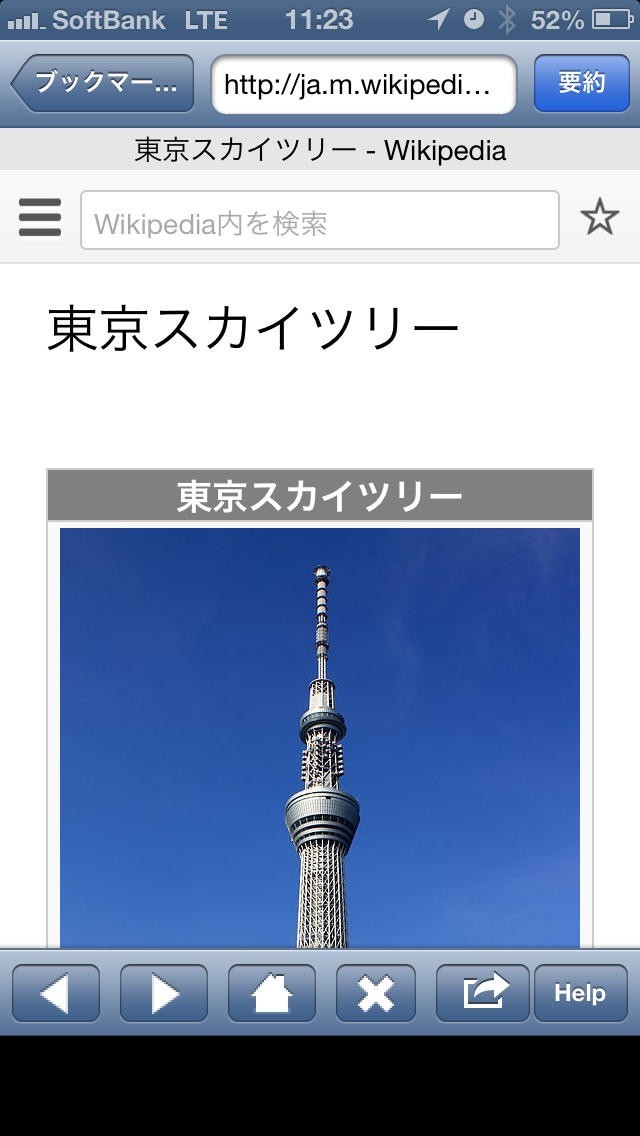Viewport: 640px width, 1136px height.
Task: Focus the Wikipedia内を検索 search box
Action: coord(320,220)
